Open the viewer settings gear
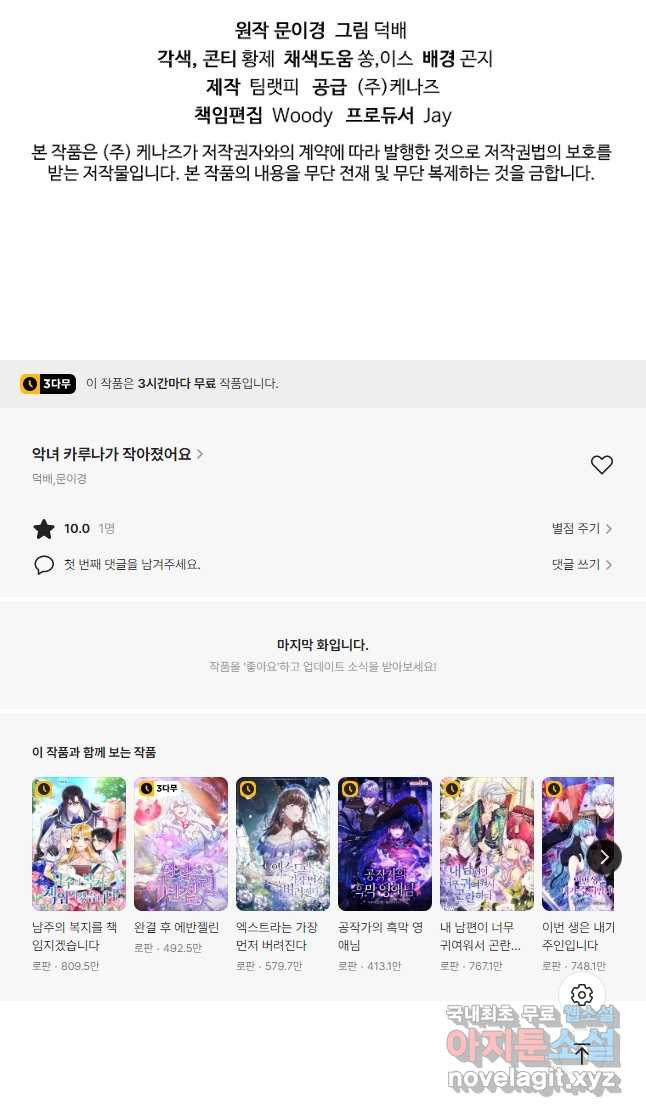 coord(582,994)
